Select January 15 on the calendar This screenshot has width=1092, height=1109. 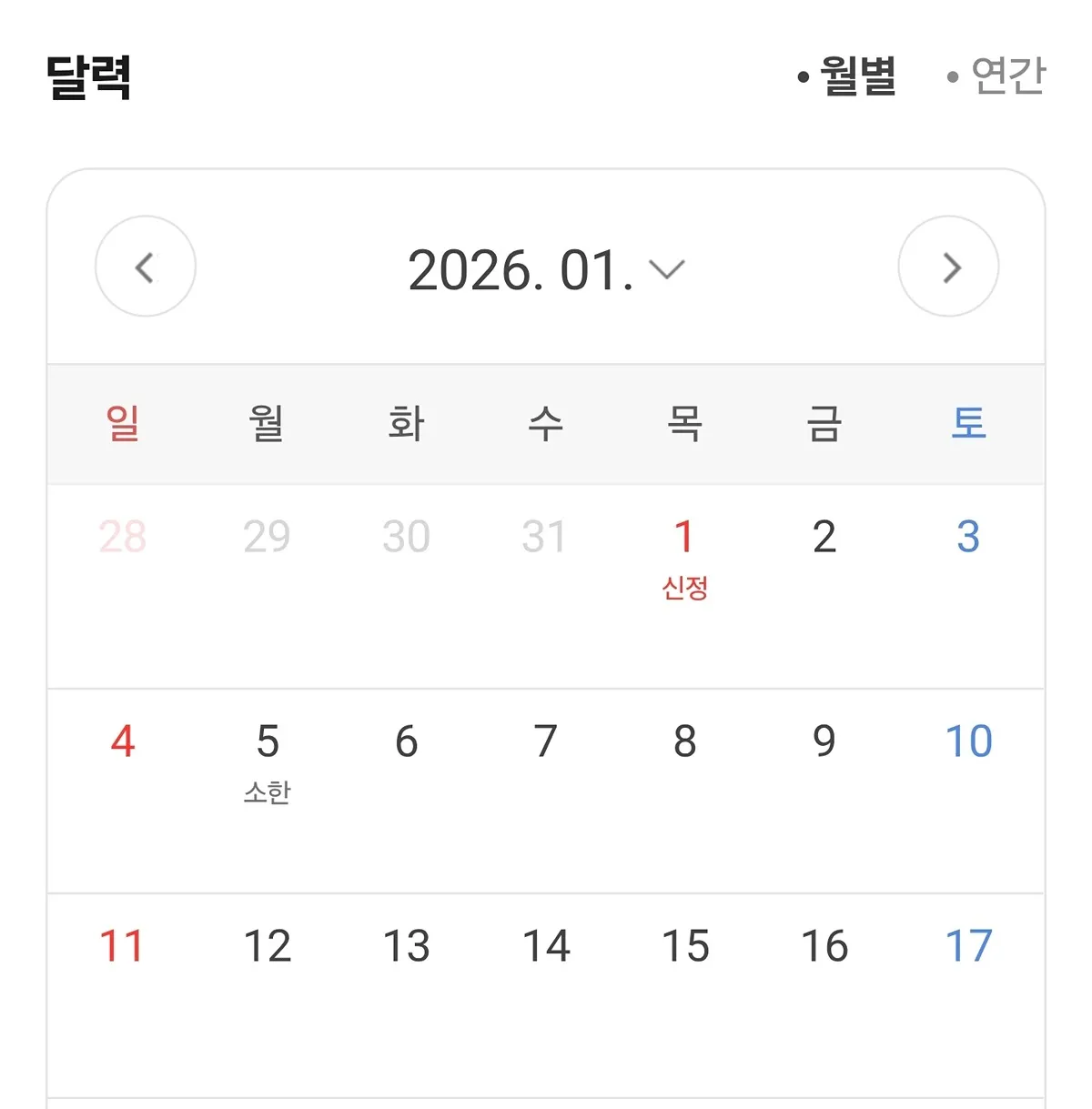click(685, 945)
